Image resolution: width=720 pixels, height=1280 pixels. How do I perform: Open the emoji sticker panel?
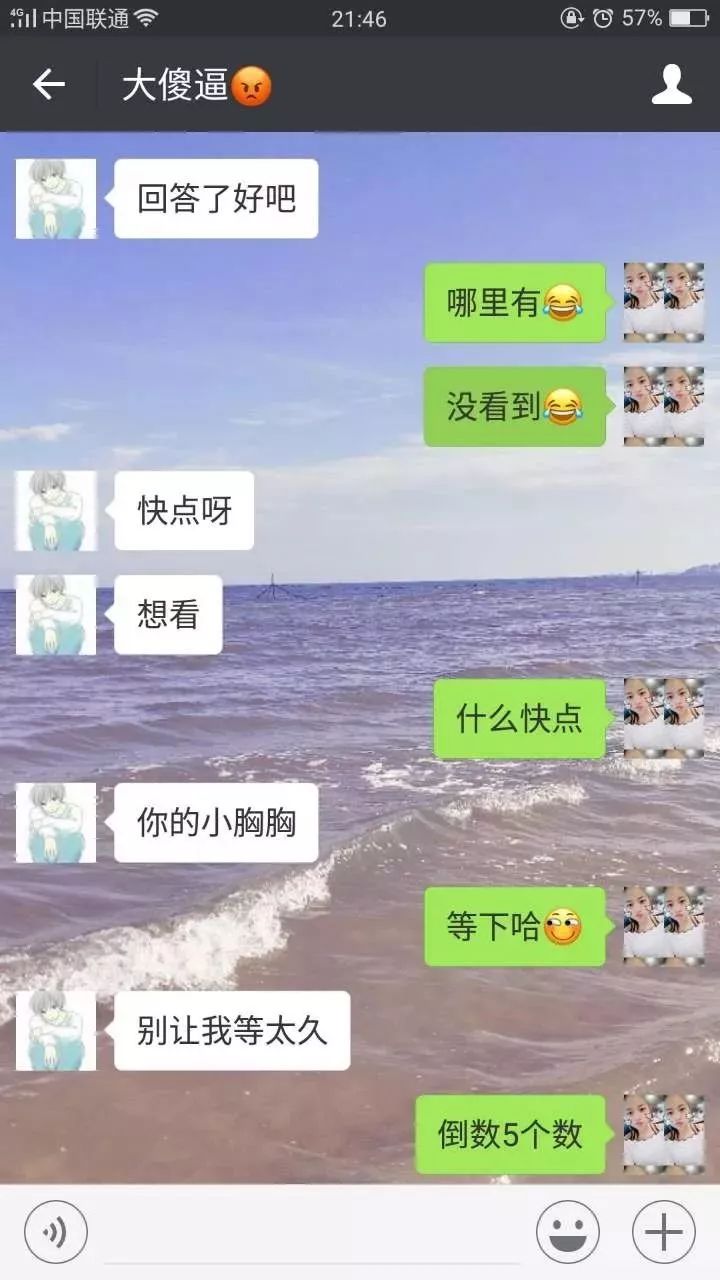pos(567,1232)
